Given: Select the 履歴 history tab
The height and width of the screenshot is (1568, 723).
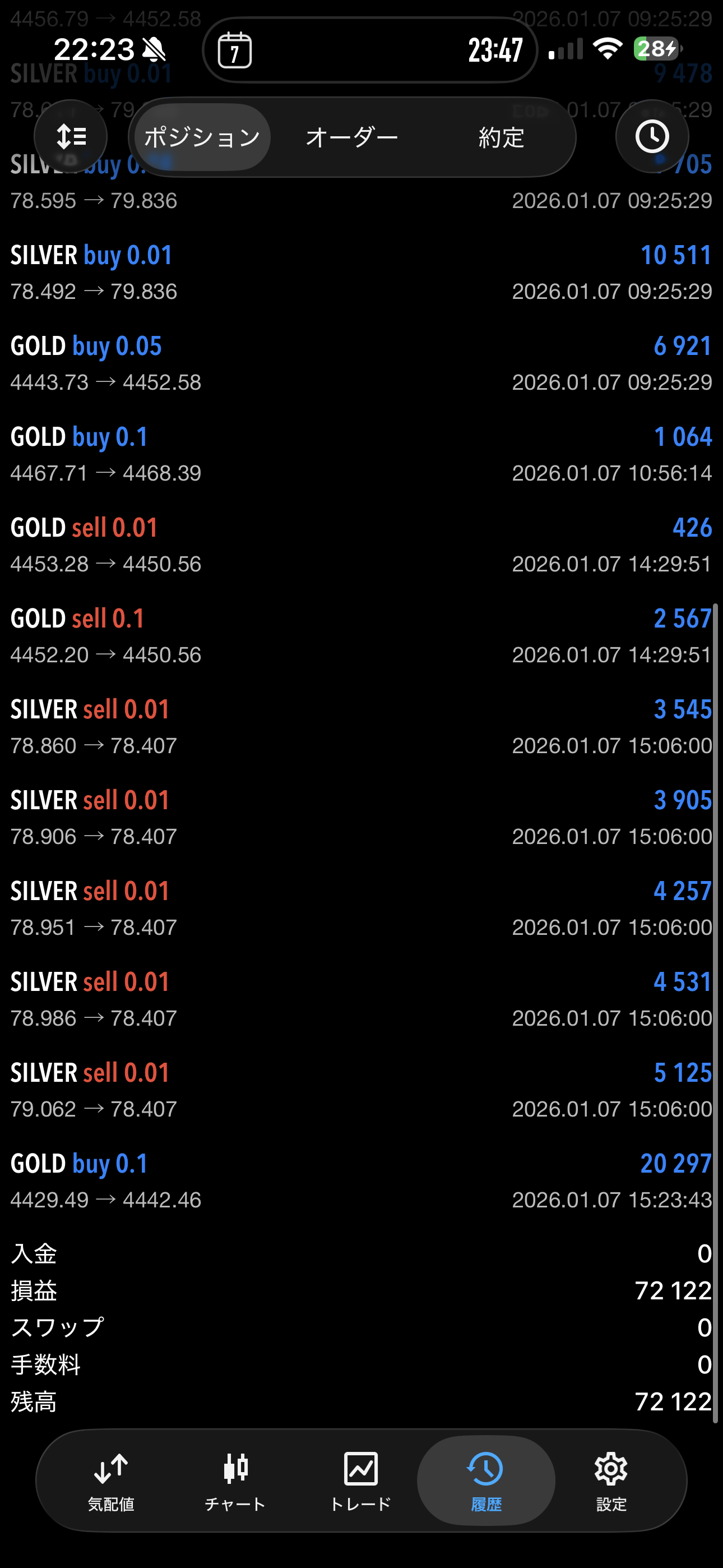Looking at the screenshot, I should tap(486, 1481).
